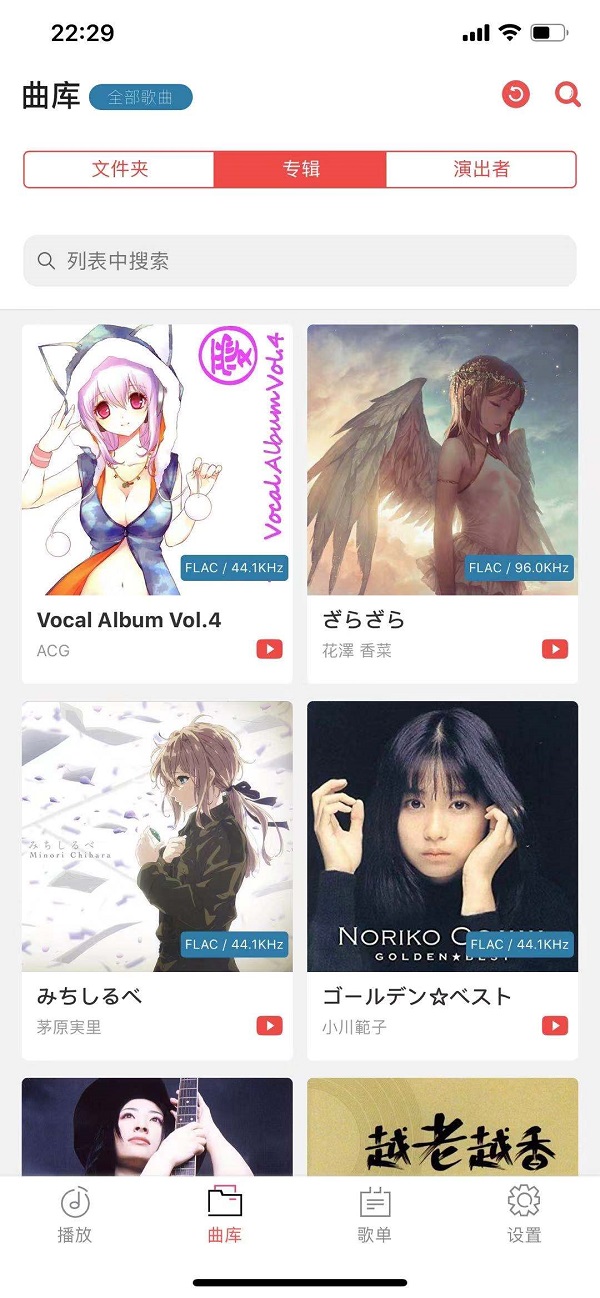Go to the 播放 tab
The image size is (600, 1298).
pyautogui.click(x=75, y=1214)
